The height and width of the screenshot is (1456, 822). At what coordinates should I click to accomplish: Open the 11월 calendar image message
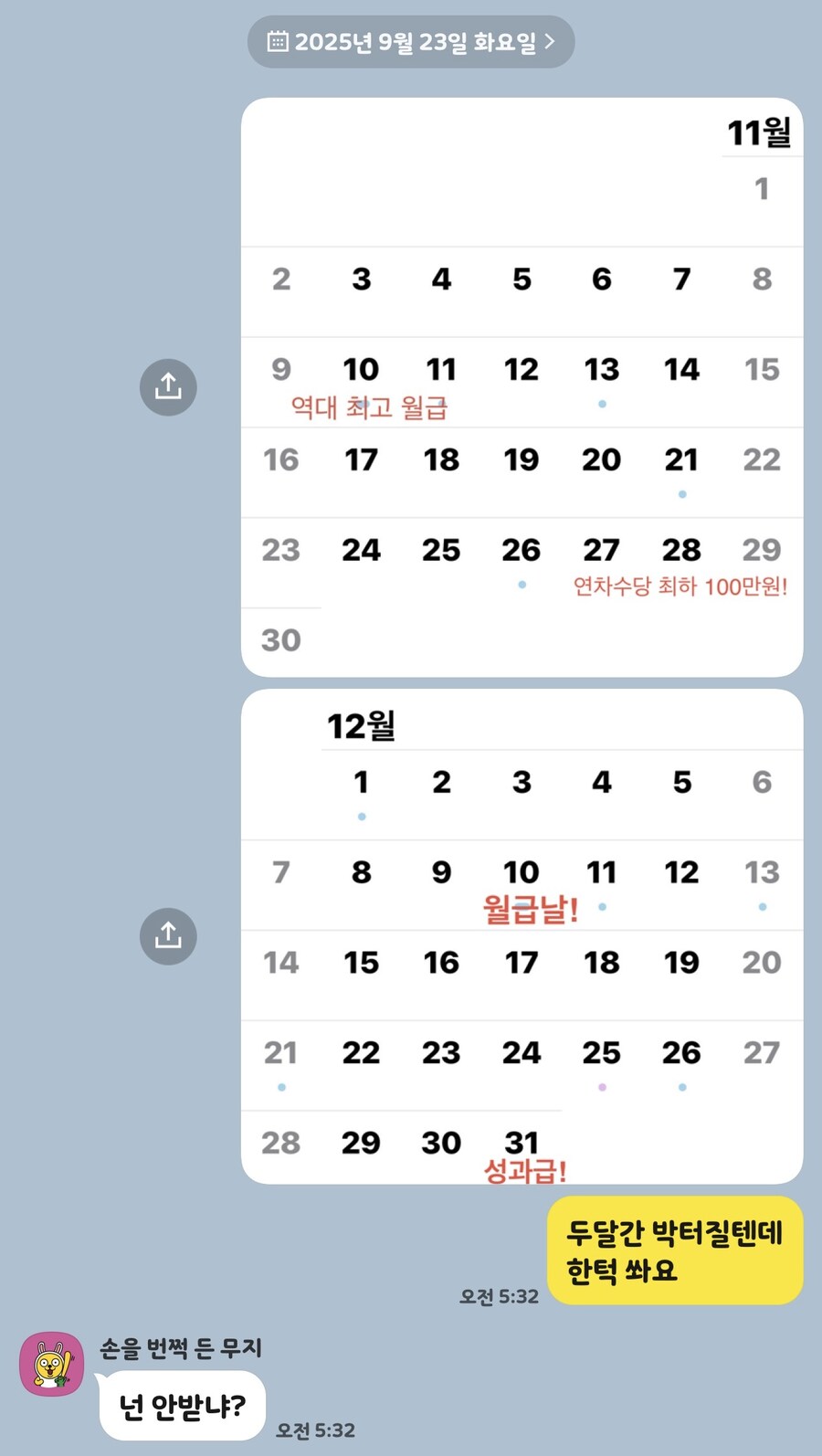[x=522, y=387]
